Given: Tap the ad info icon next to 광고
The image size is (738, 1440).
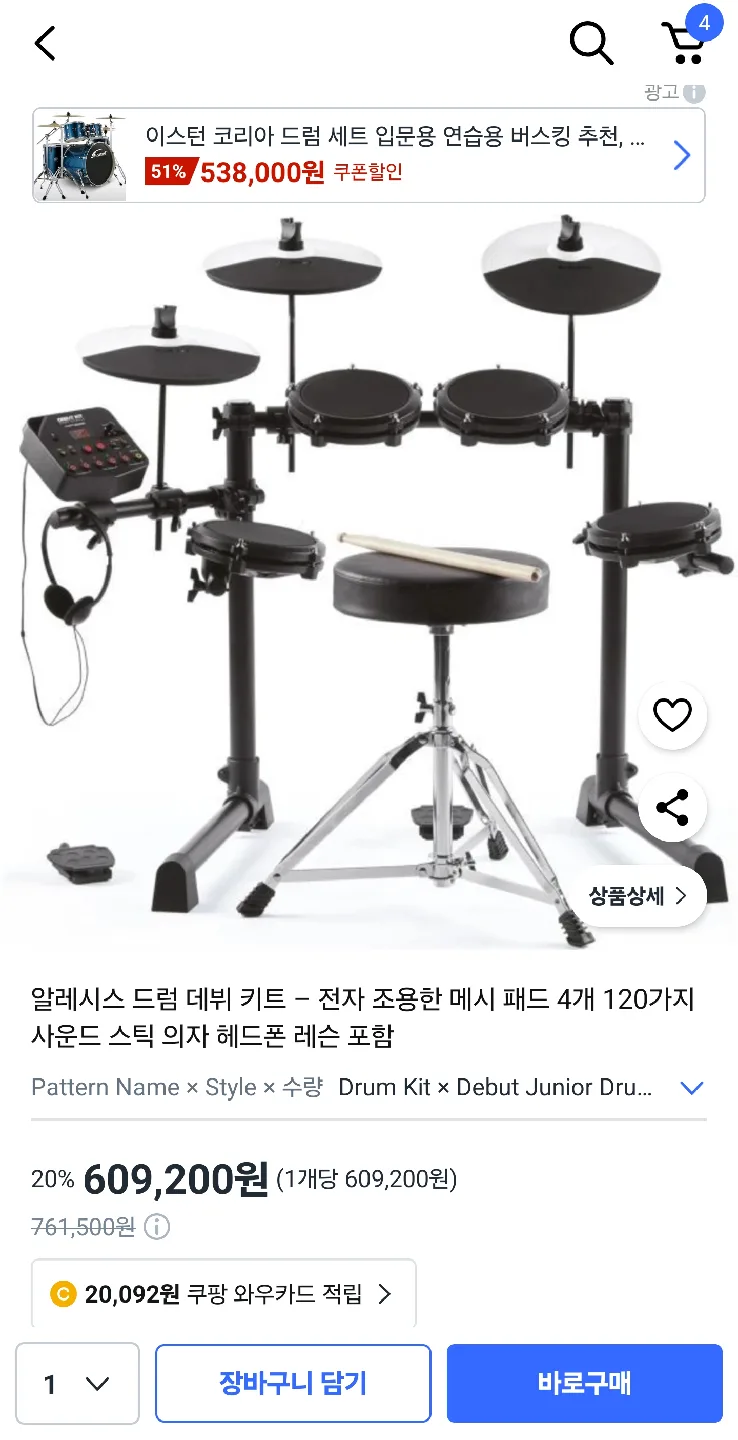Looking at the screenshot, I should (695, 93).
